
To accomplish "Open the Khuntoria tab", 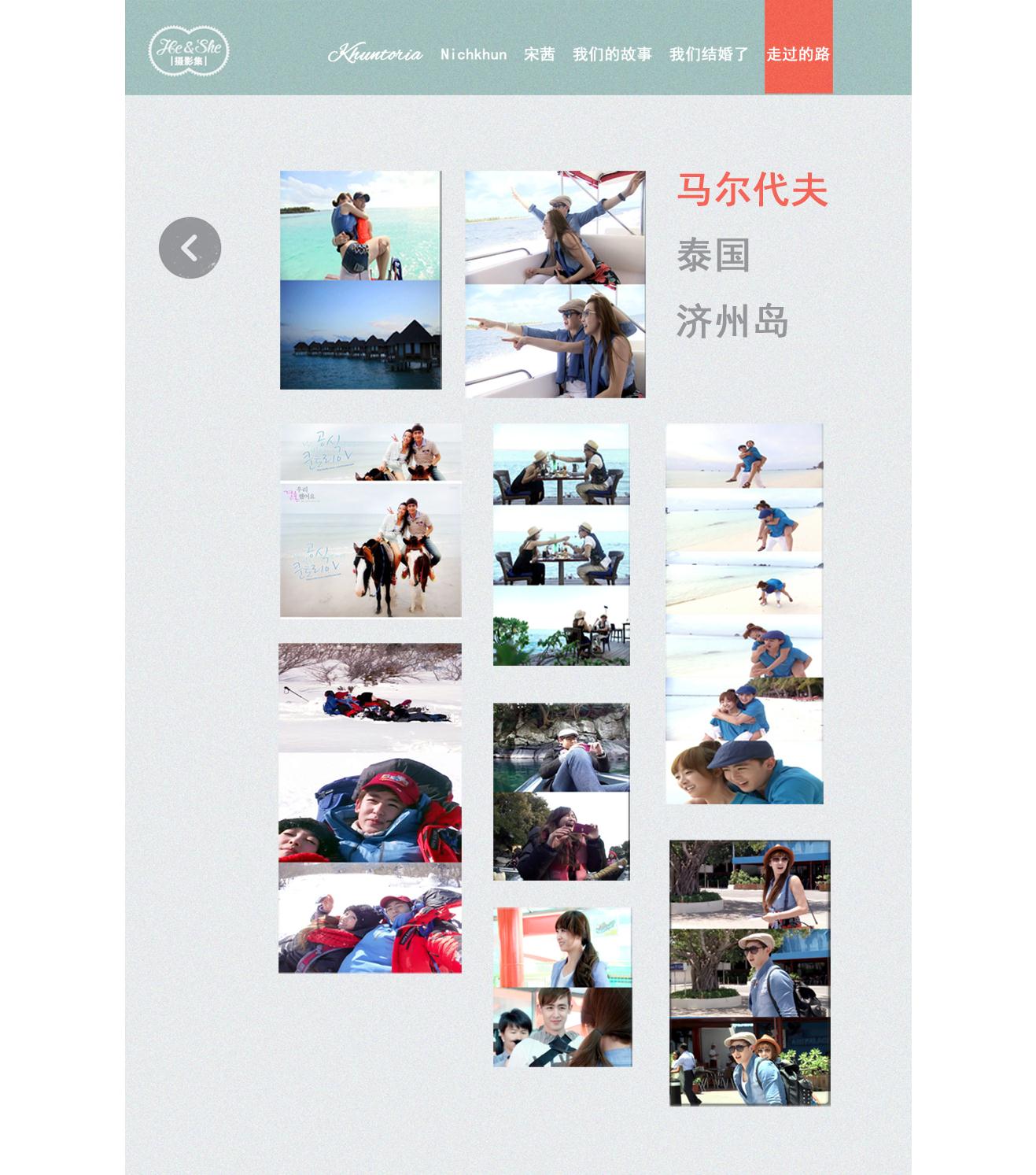I will click(x=375, y=54).
